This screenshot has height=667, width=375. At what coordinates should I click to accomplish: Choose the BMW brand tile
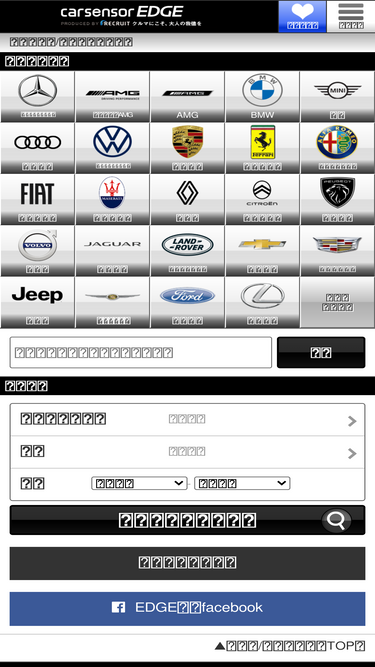click(262, 97)
